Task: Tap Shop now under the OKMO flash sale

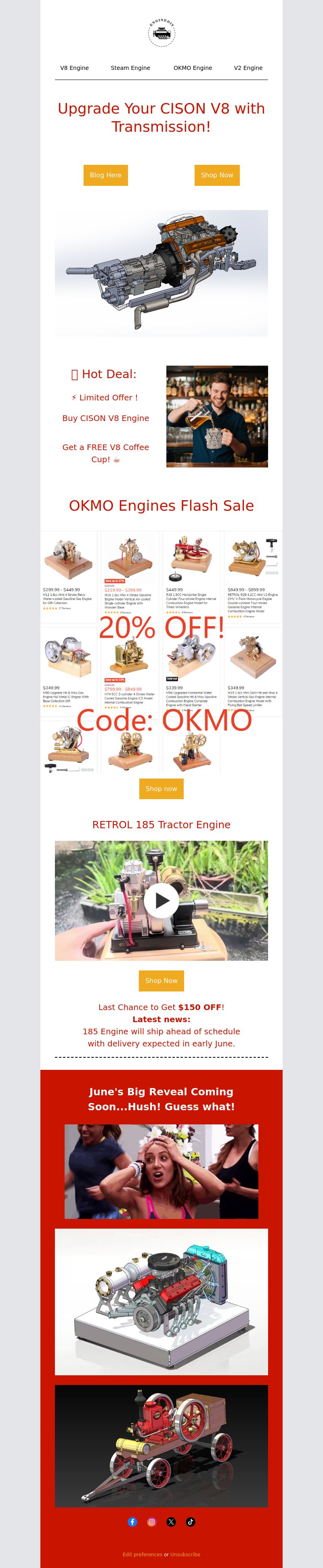Action: point(161,789)
